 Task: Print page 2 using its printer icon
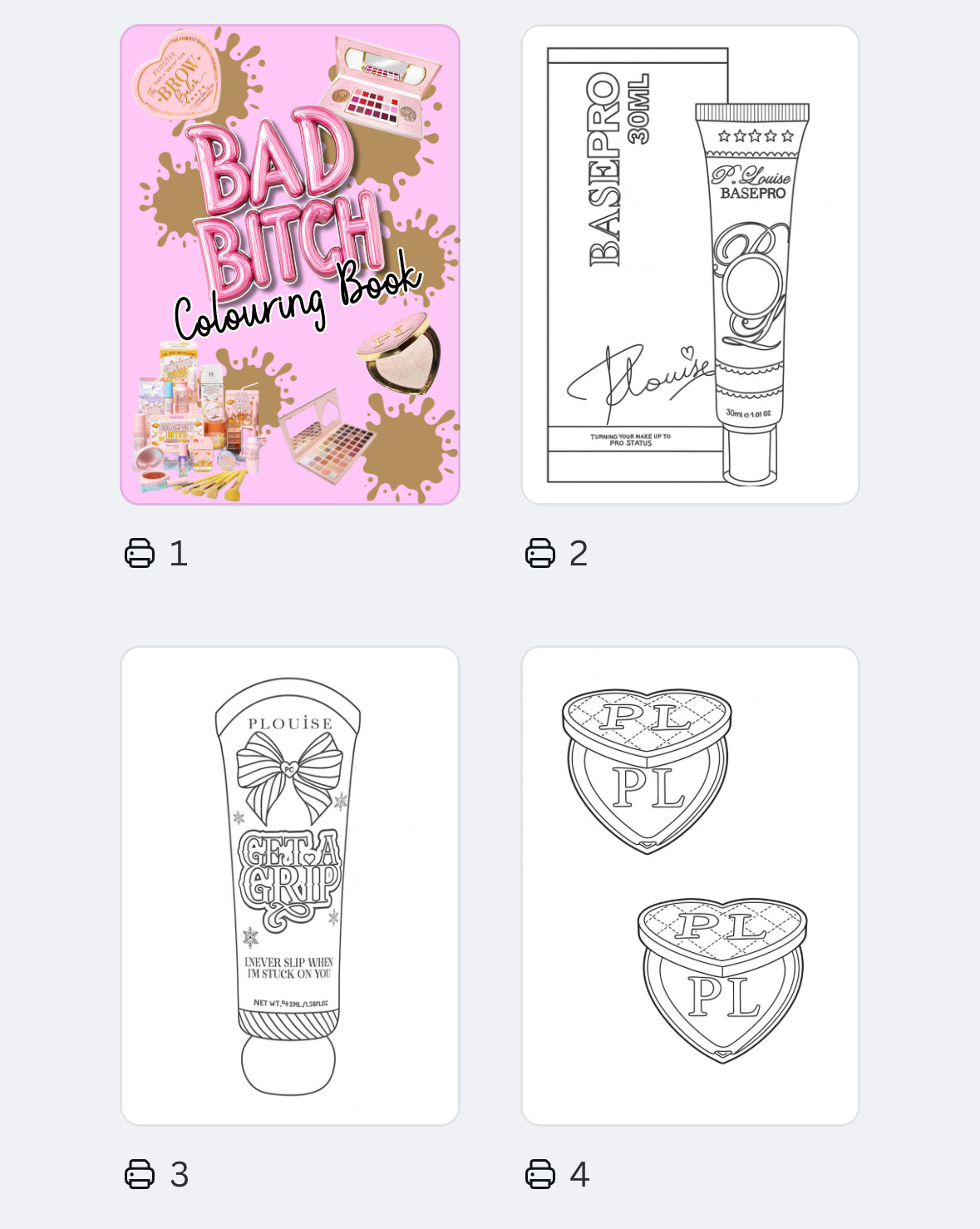540,553
